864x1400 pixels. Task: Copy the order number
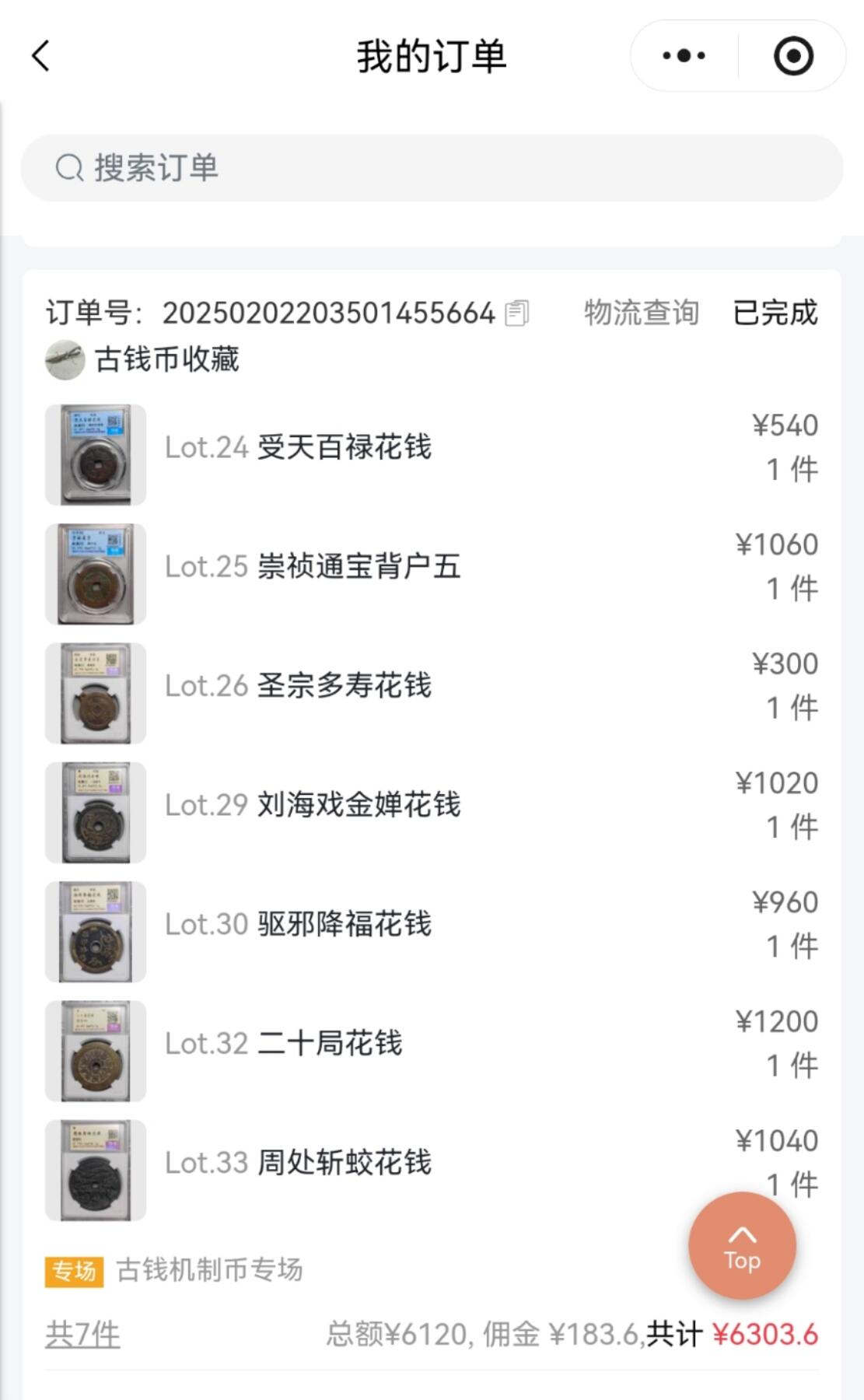517,313
